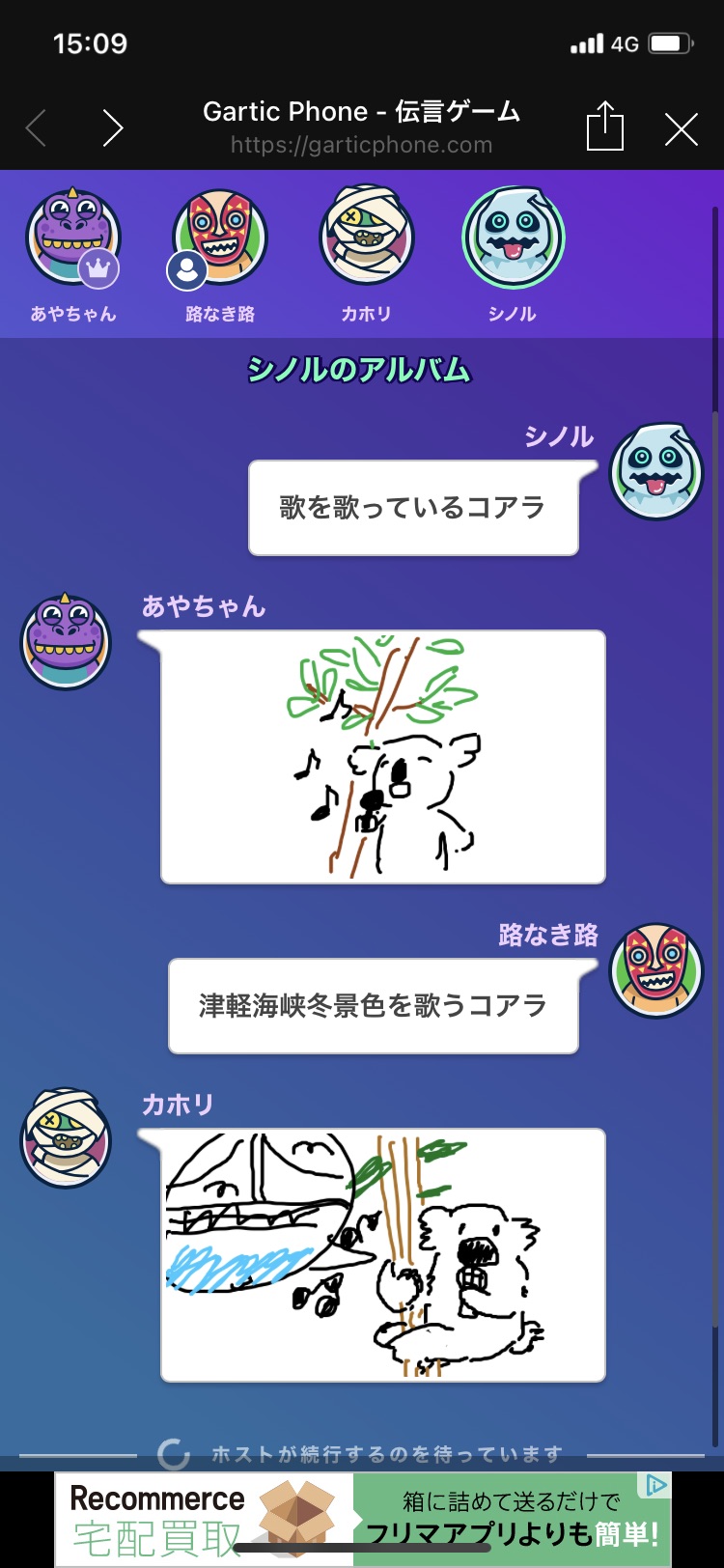Close the in-app browser
724x1568 pixels.
click(x=682, y=128)
